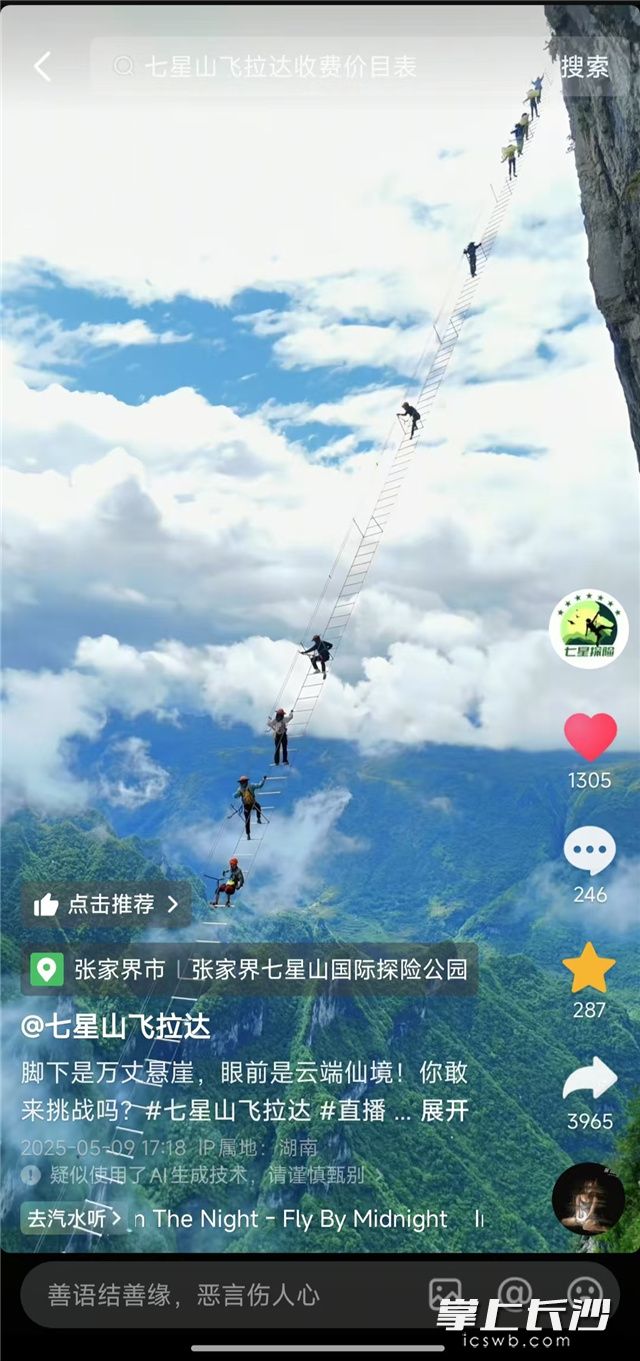640x1361 pixels.
Task: Tap 点击推荐 to recommend the video
Action: (106, 905)
